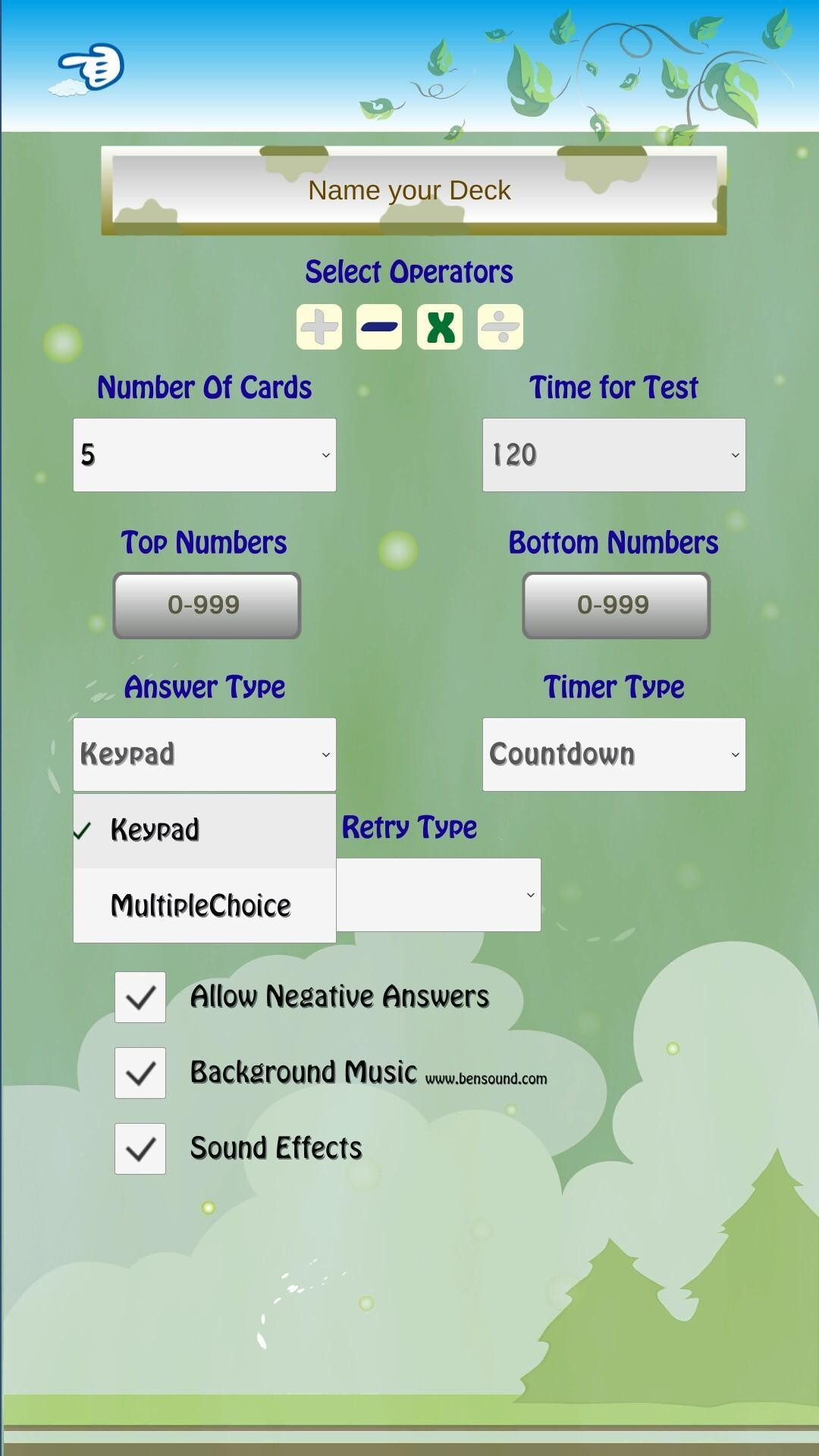Open the Timer Type dropdown
This screenshot has width=819, height=1456.
click(x=614, y=755)
